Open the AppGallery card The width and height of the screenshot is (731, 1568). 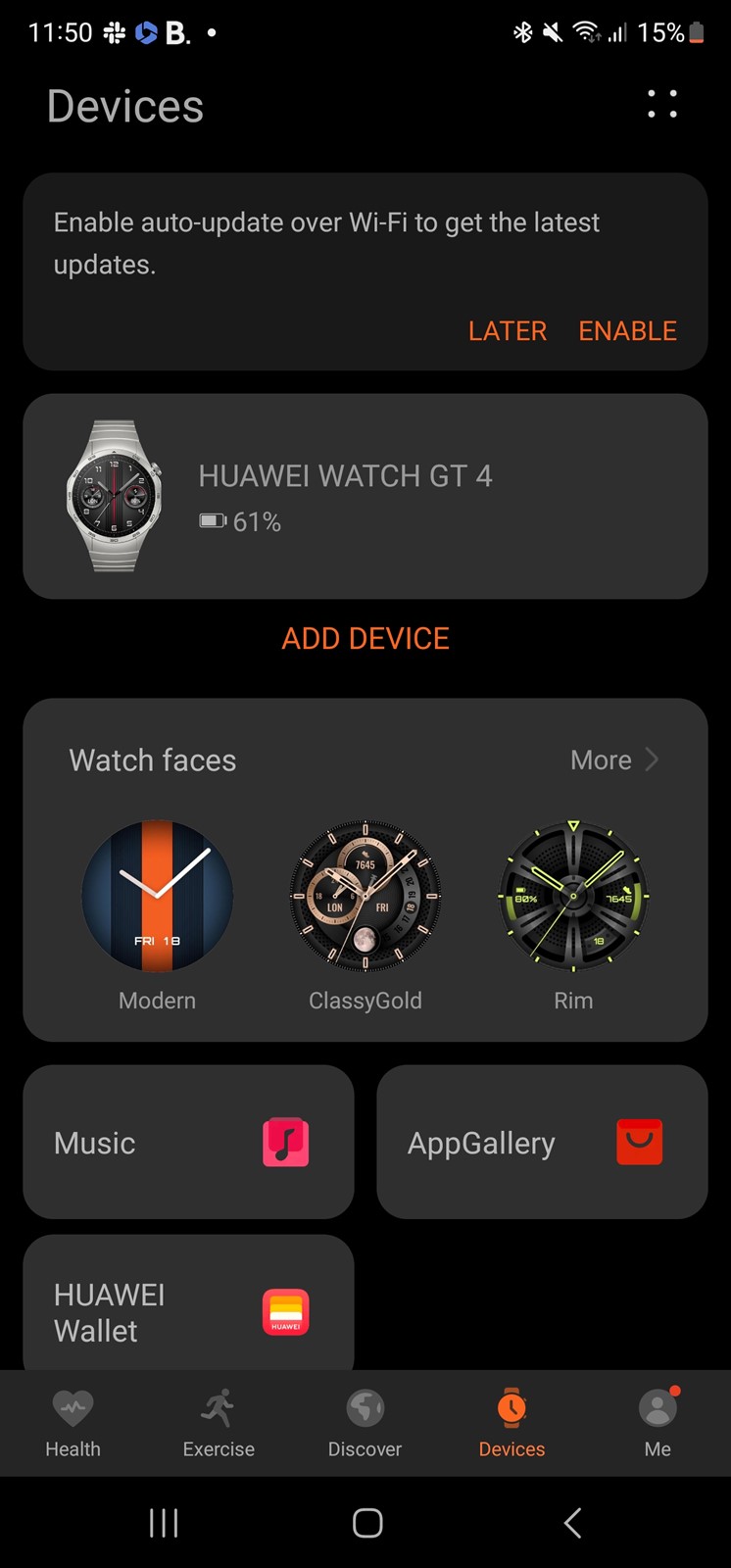[x=542, y=1143]
